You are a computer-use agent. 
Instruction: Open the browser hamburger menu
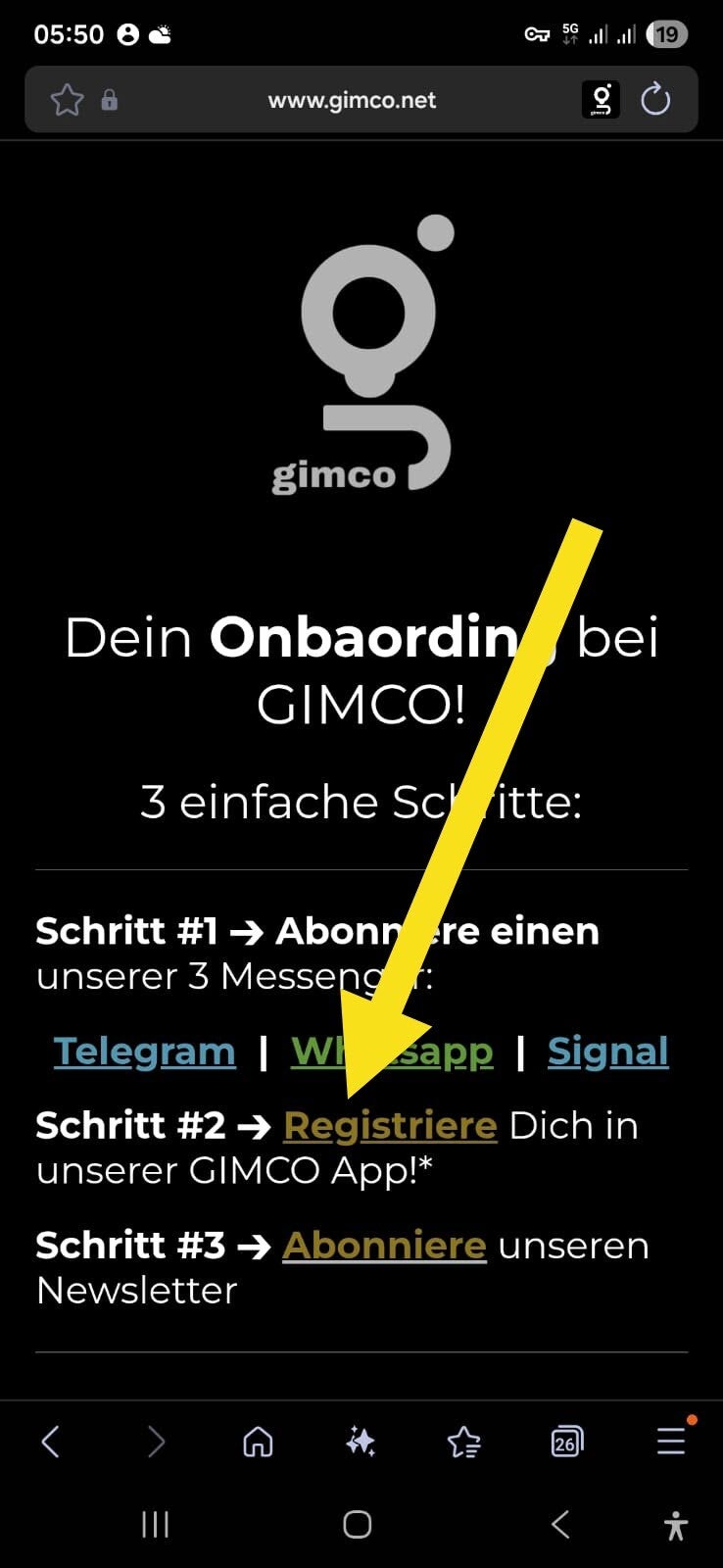(671, 1442)
